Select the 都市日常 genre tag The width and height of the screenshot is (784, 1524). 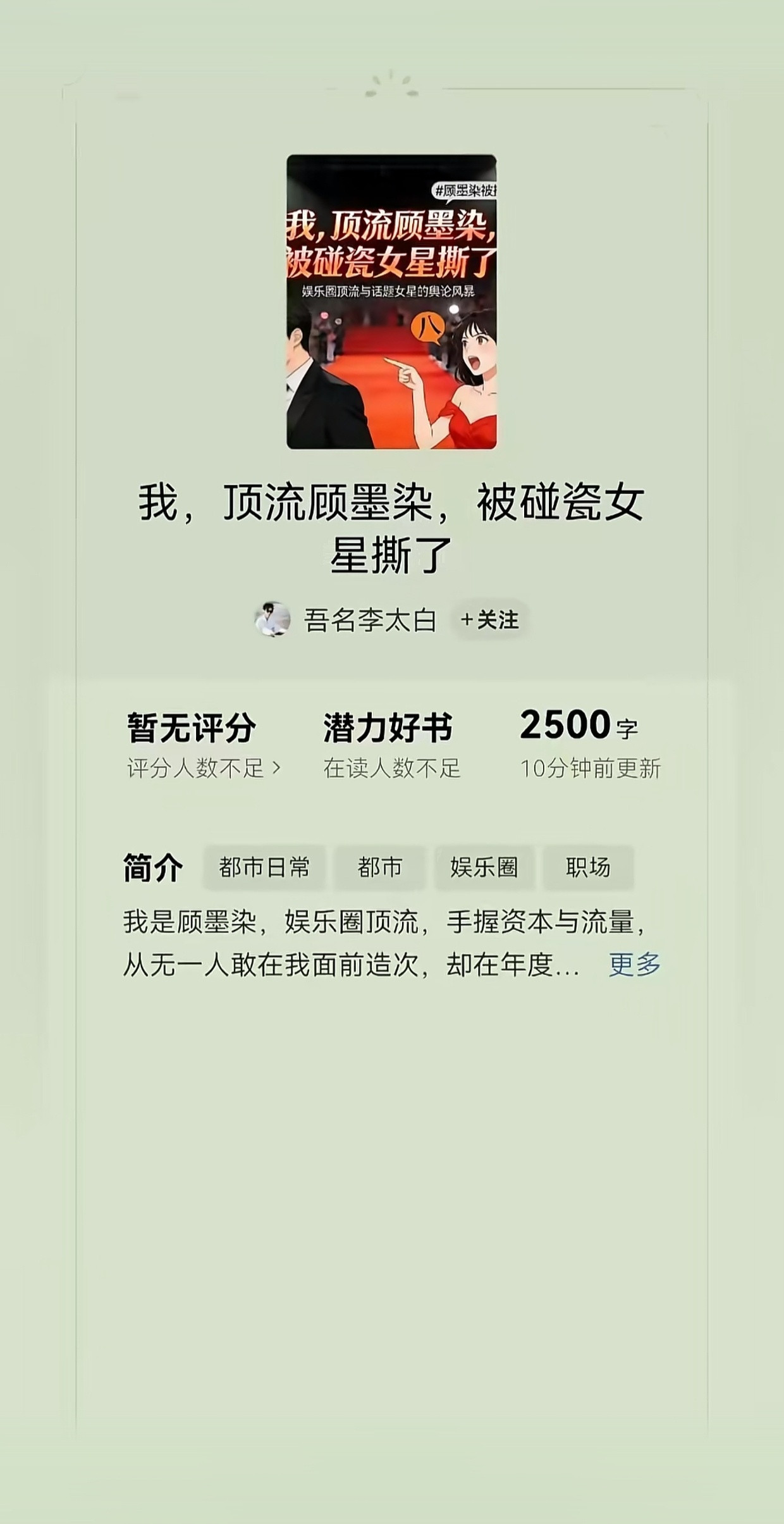click(x=265, y=869)
